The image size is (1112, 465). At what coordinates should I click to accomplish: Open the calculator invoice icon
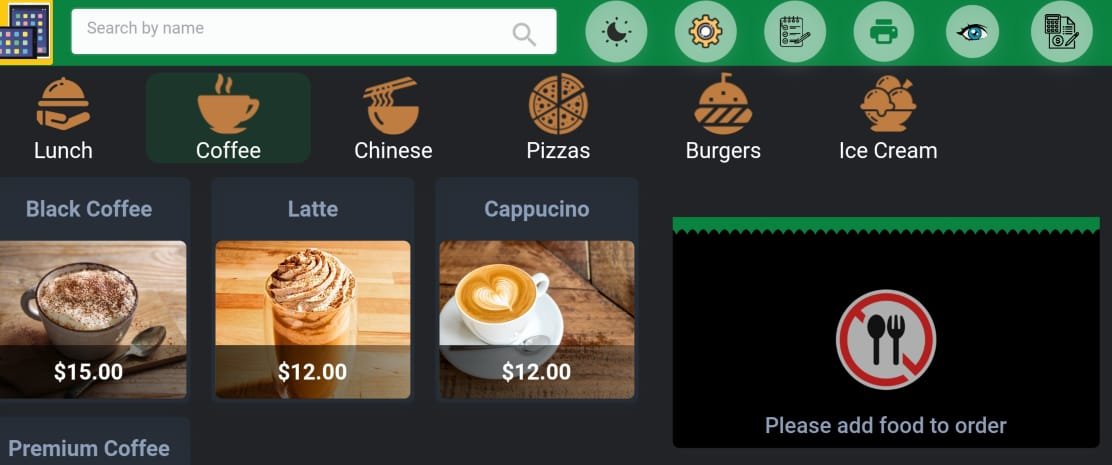[1061, 32]
